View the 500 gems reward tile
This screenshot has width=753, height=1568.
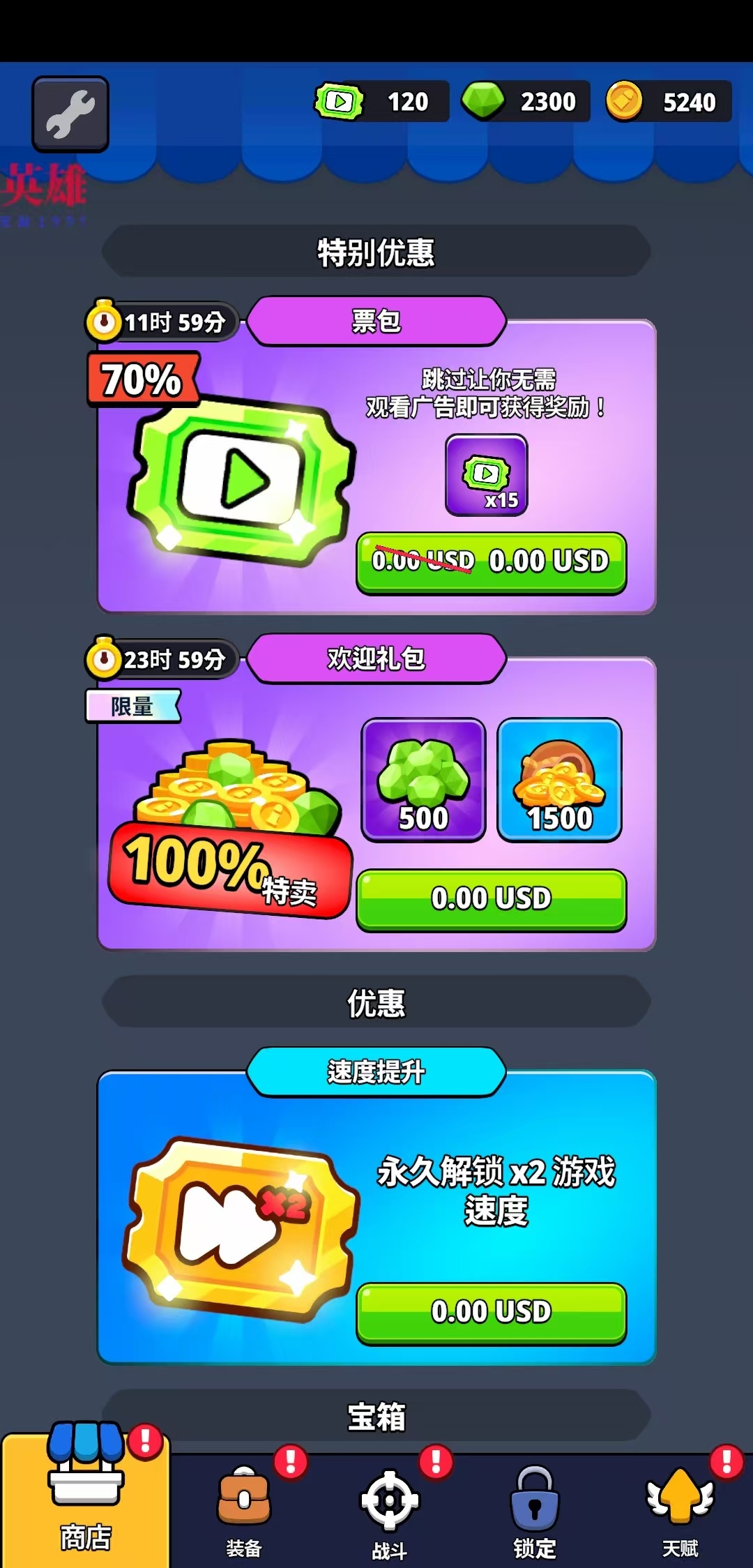423,780
